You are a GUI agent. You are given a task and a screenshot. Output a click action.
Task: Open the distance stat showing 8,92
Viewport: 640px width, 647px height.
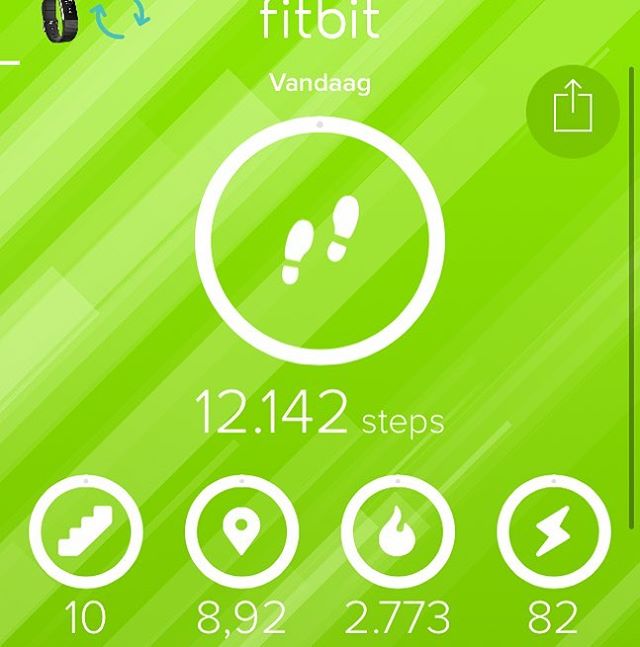click(x=242, y=533)
